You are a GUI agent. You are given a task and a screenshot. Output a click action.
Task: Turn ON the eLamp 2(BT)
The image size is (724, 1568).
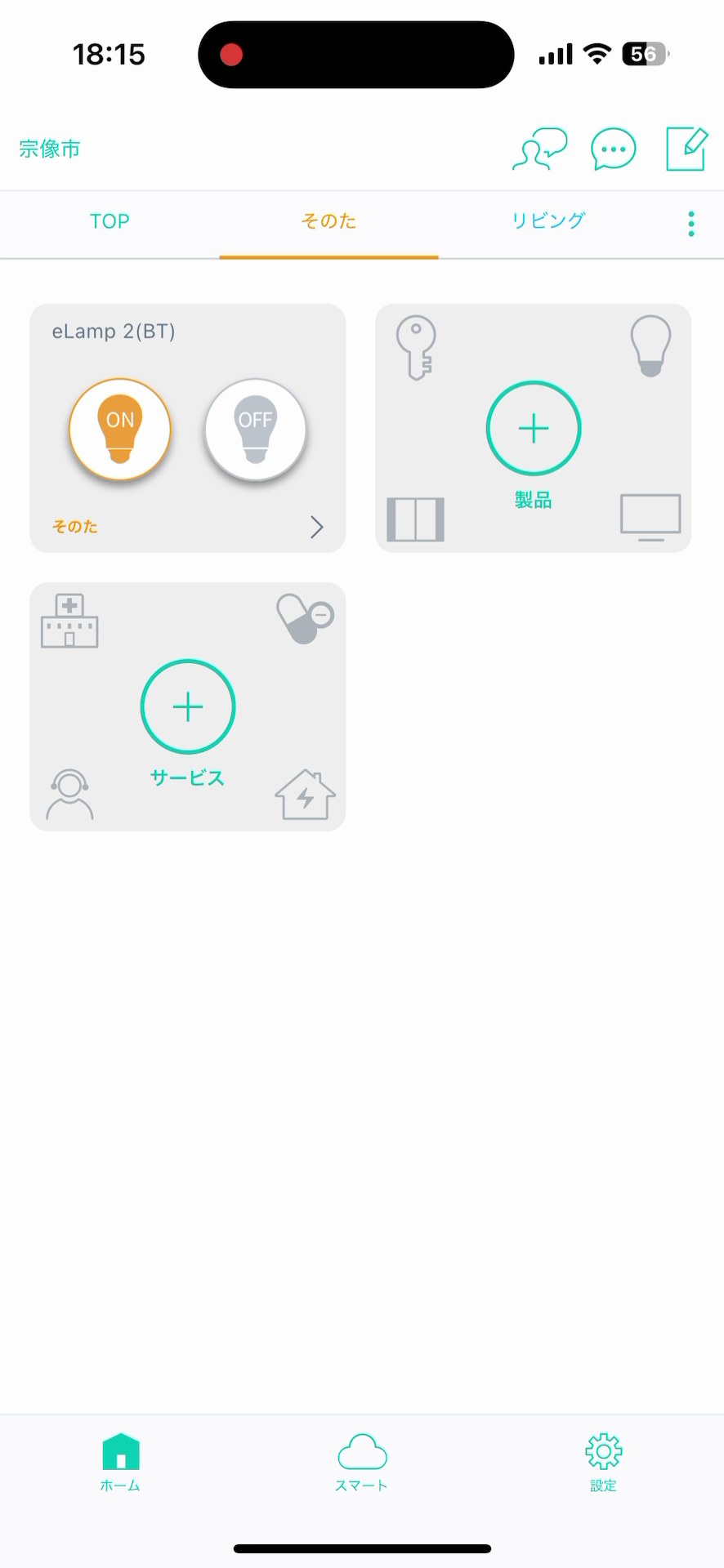coord(120,429)
